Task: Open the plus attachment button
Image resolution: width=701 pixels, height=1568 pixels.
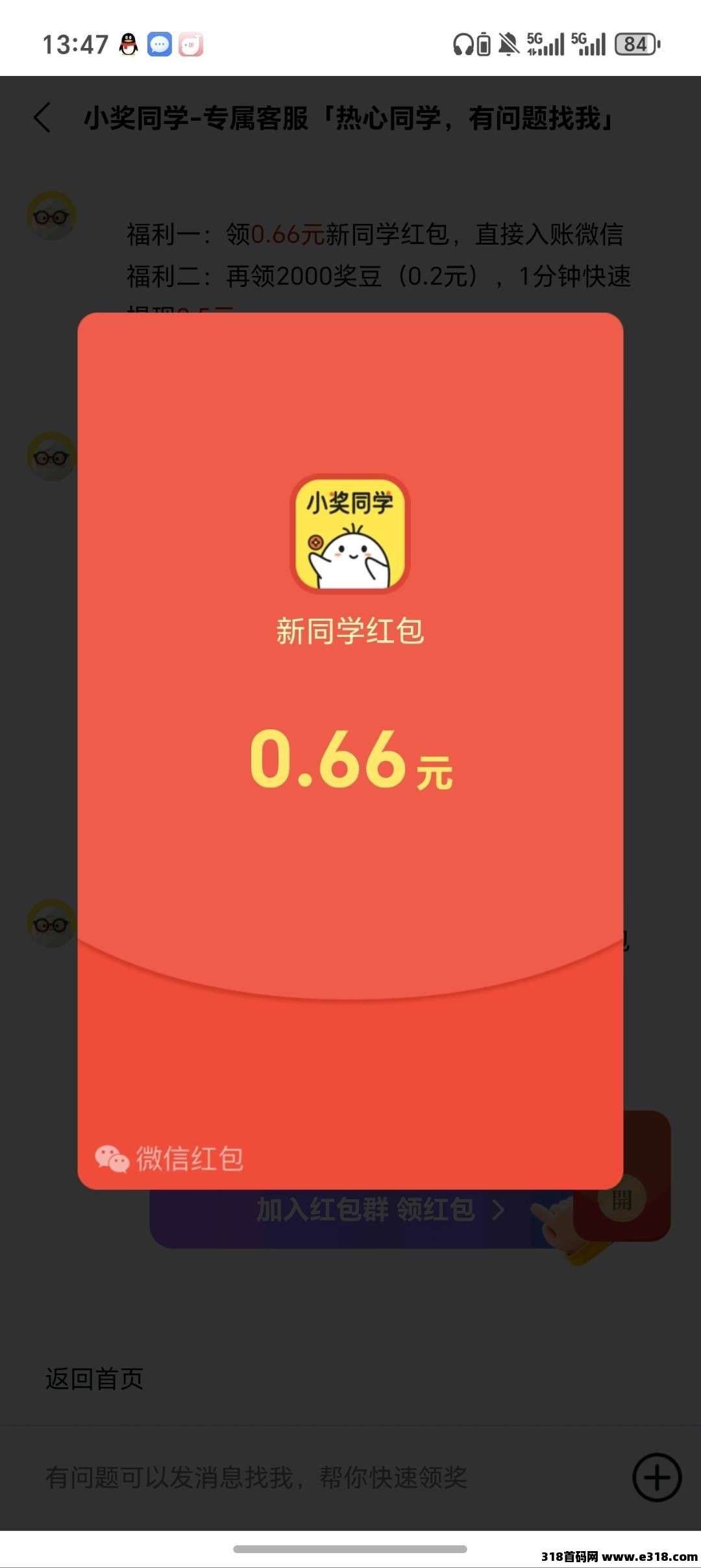Action: click(656, 1477)
